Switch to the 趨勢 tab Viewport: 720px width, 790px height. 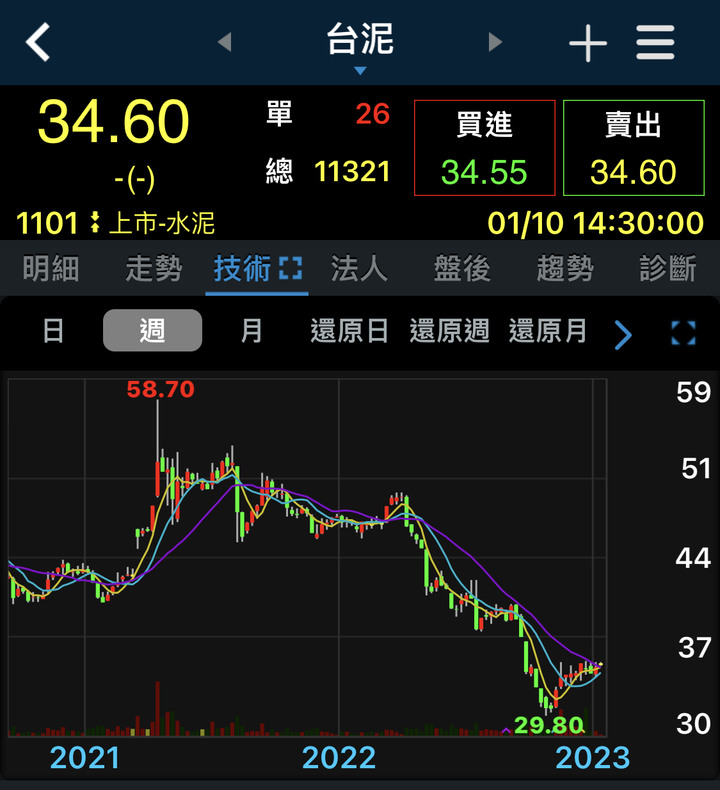[565, 268]
